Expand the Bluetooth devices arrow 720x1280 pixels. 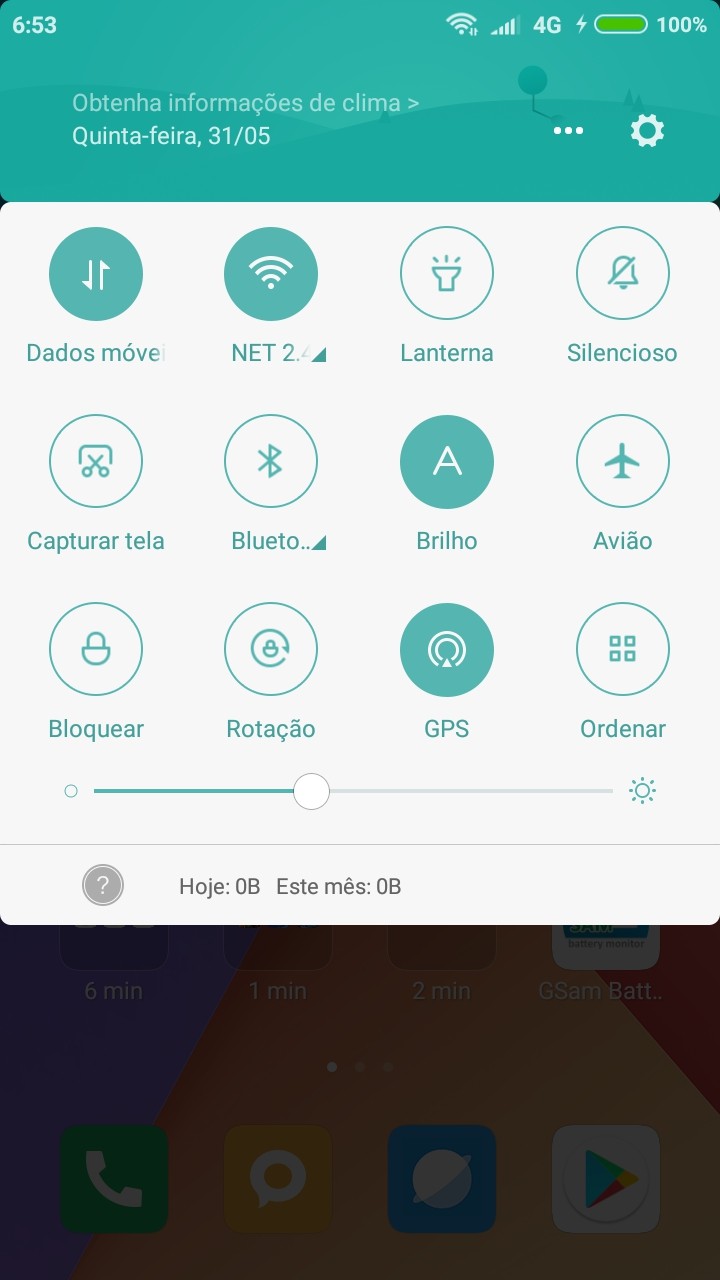pos(319,543)
